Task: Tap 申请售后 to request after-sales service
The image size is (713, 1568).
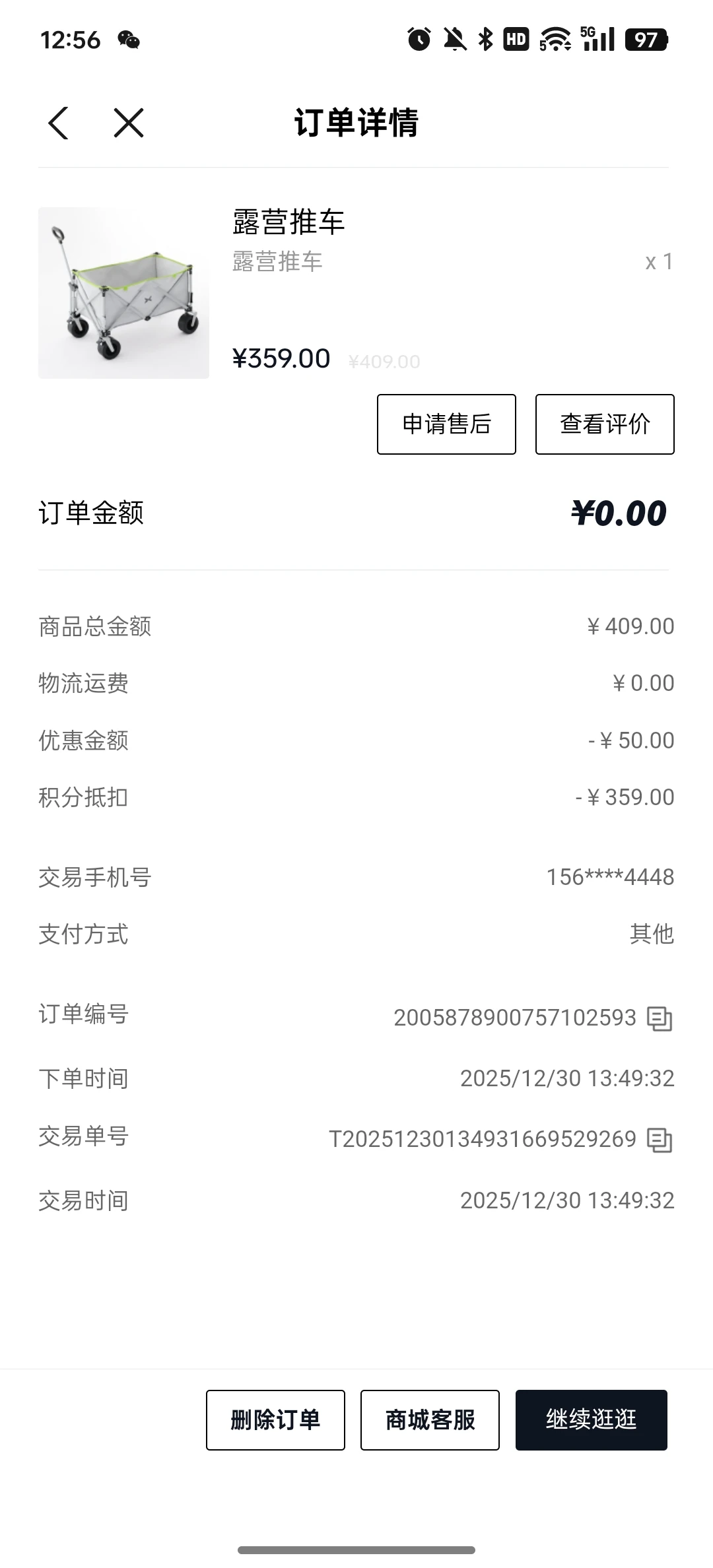Action: [446, 424]
